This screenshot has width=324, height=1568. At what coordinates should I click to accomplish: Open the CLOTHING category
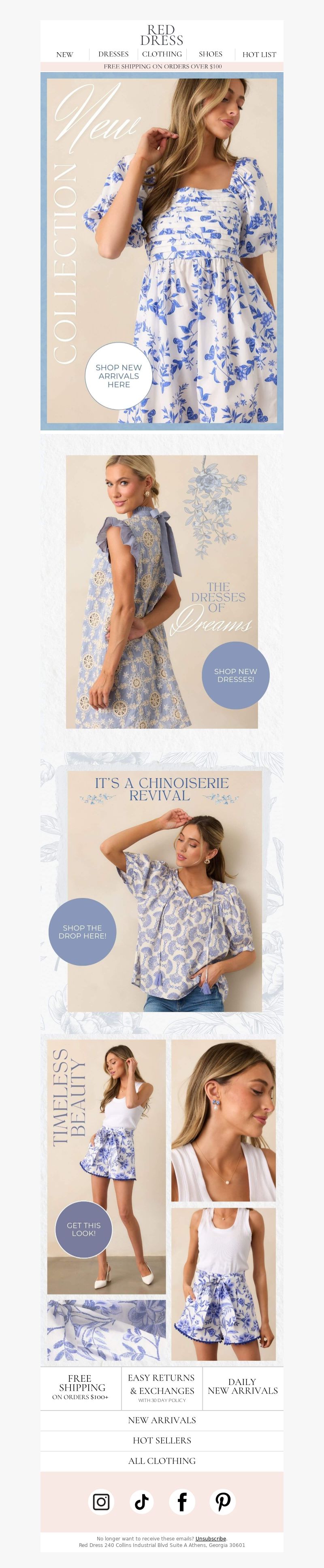pos(162,54)
